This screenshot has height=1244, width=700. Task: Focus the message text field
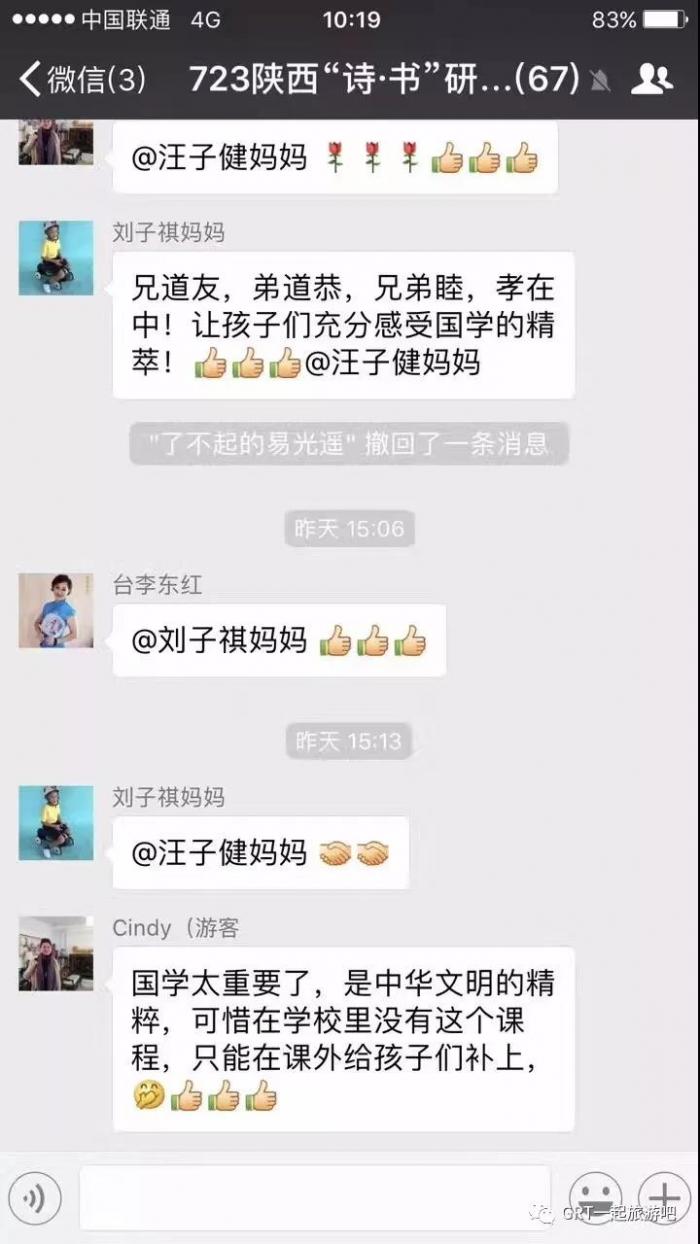coord(314,1196)
